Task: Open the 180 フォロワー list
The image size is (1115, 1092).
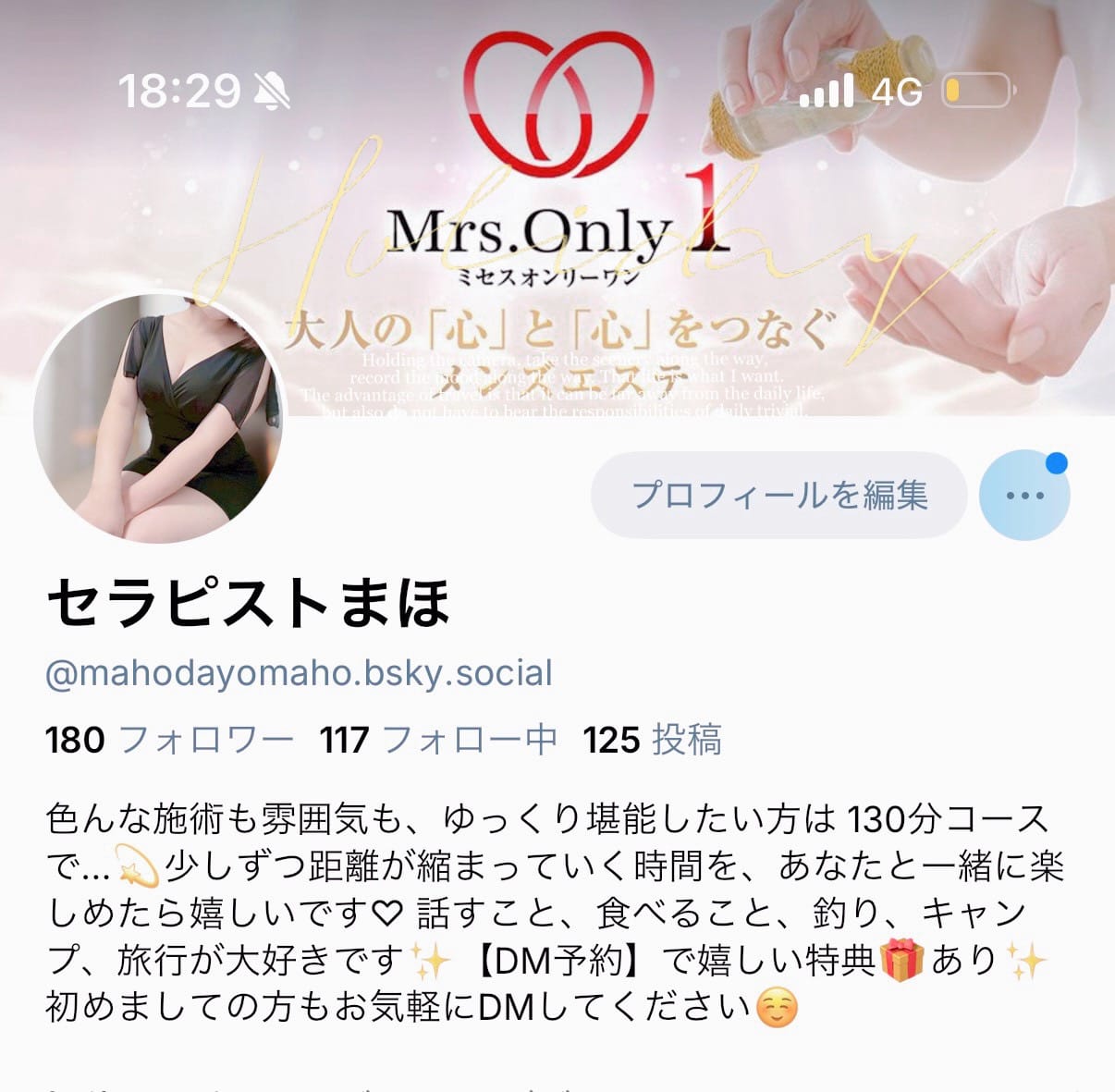Action: pos(169,741)
